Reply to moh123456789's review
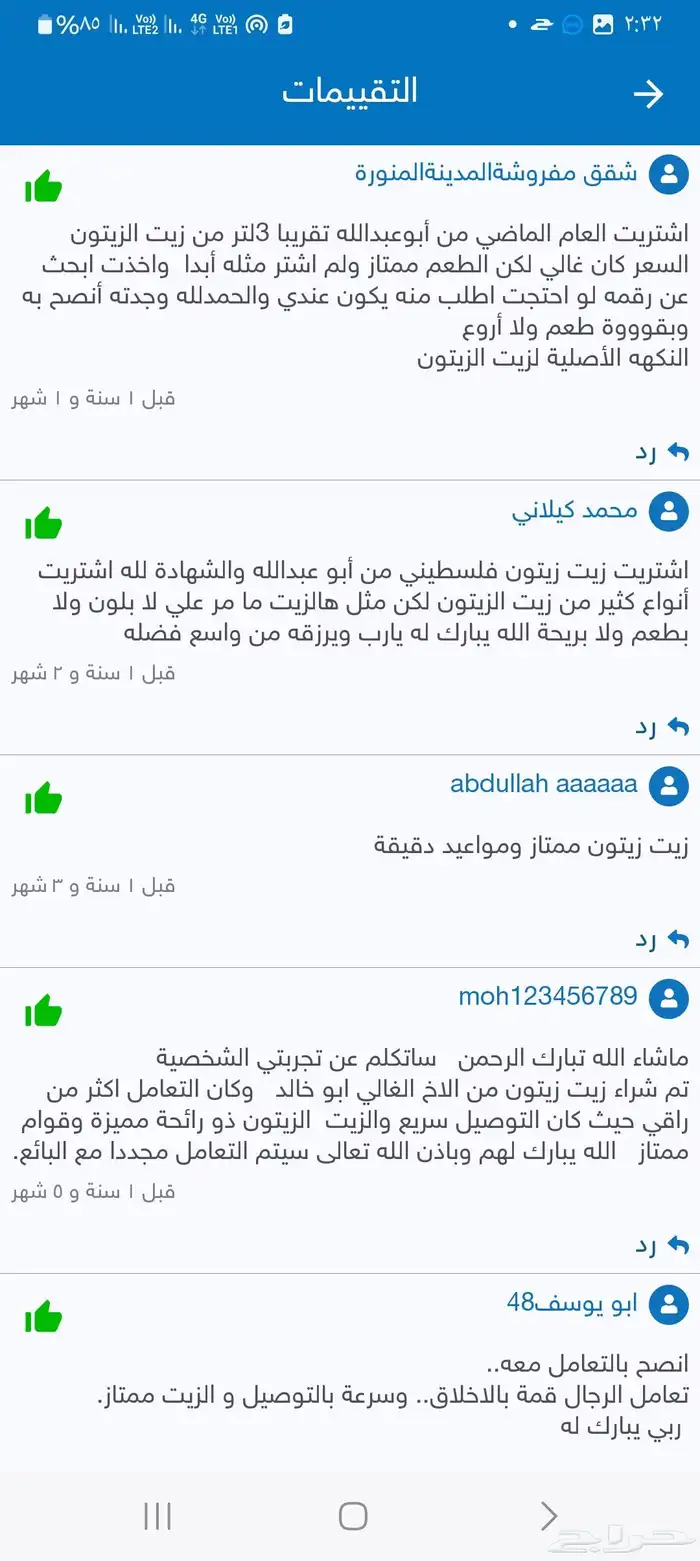Viewport: 700px width, 1561px height. pos(662,1245)
